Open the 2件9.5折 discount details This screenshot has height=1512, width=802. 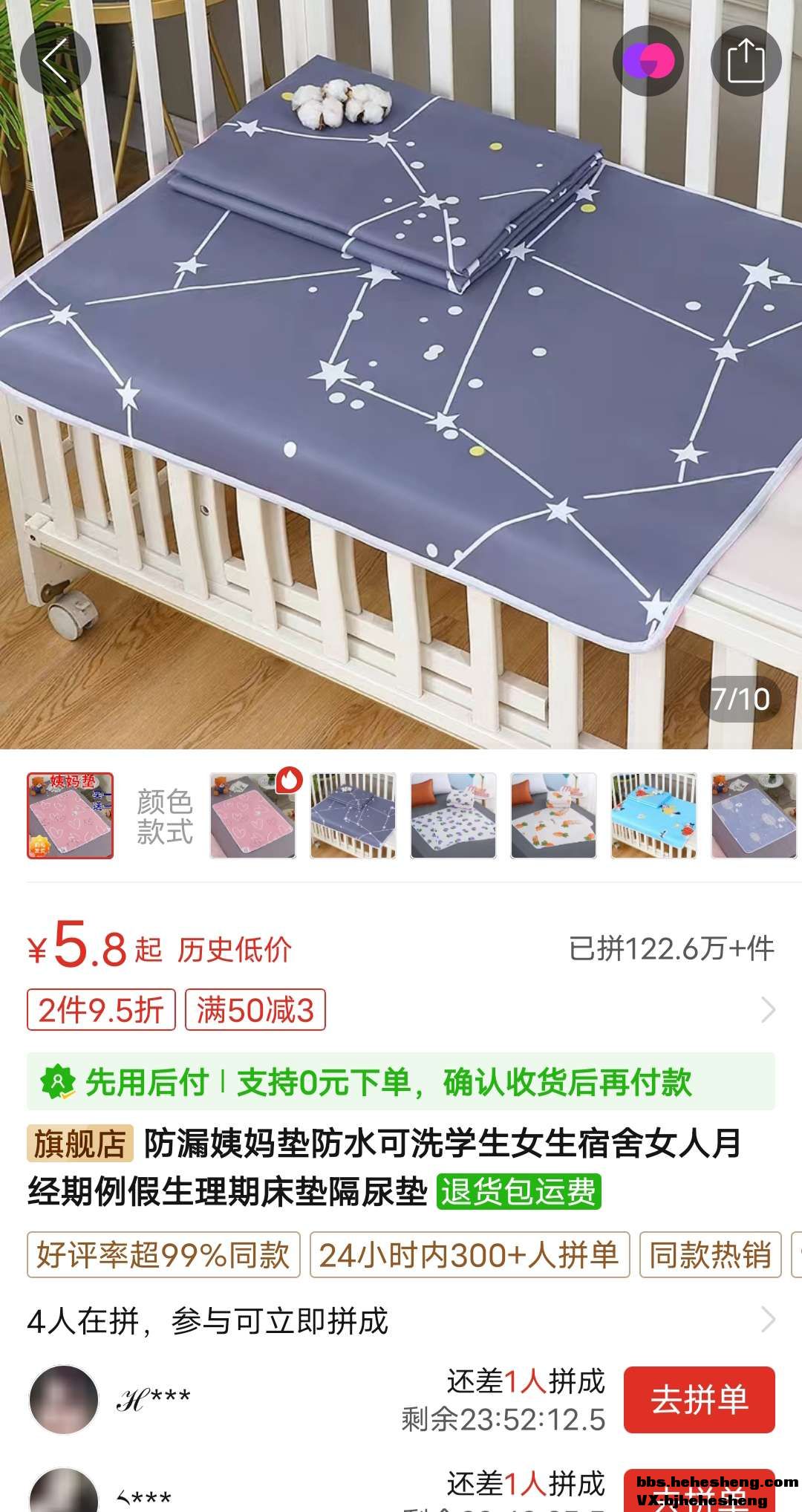pos(101,1010)
